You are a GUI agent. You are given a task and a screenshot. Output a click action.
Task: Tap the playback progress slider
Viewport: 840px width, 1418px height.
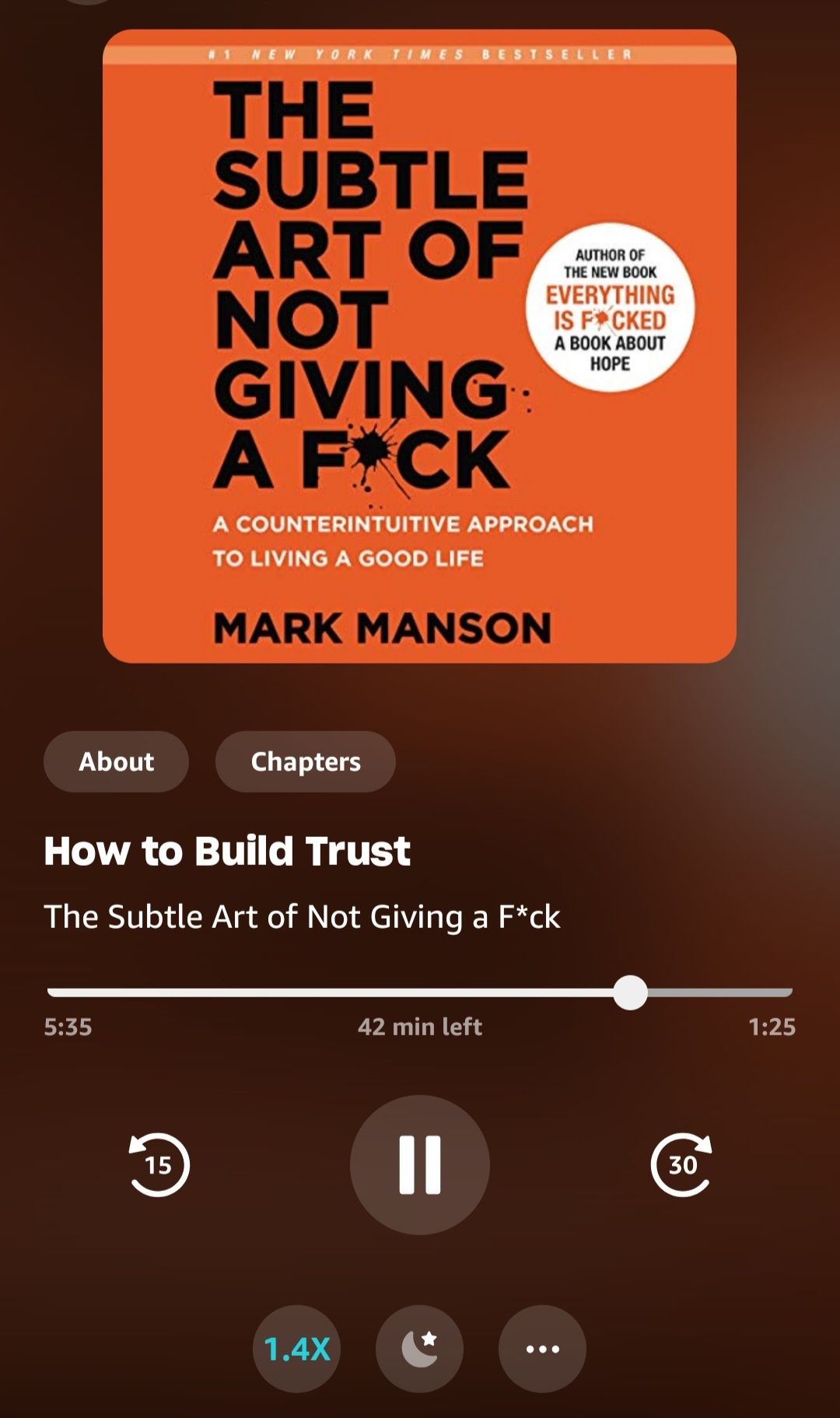420,993
